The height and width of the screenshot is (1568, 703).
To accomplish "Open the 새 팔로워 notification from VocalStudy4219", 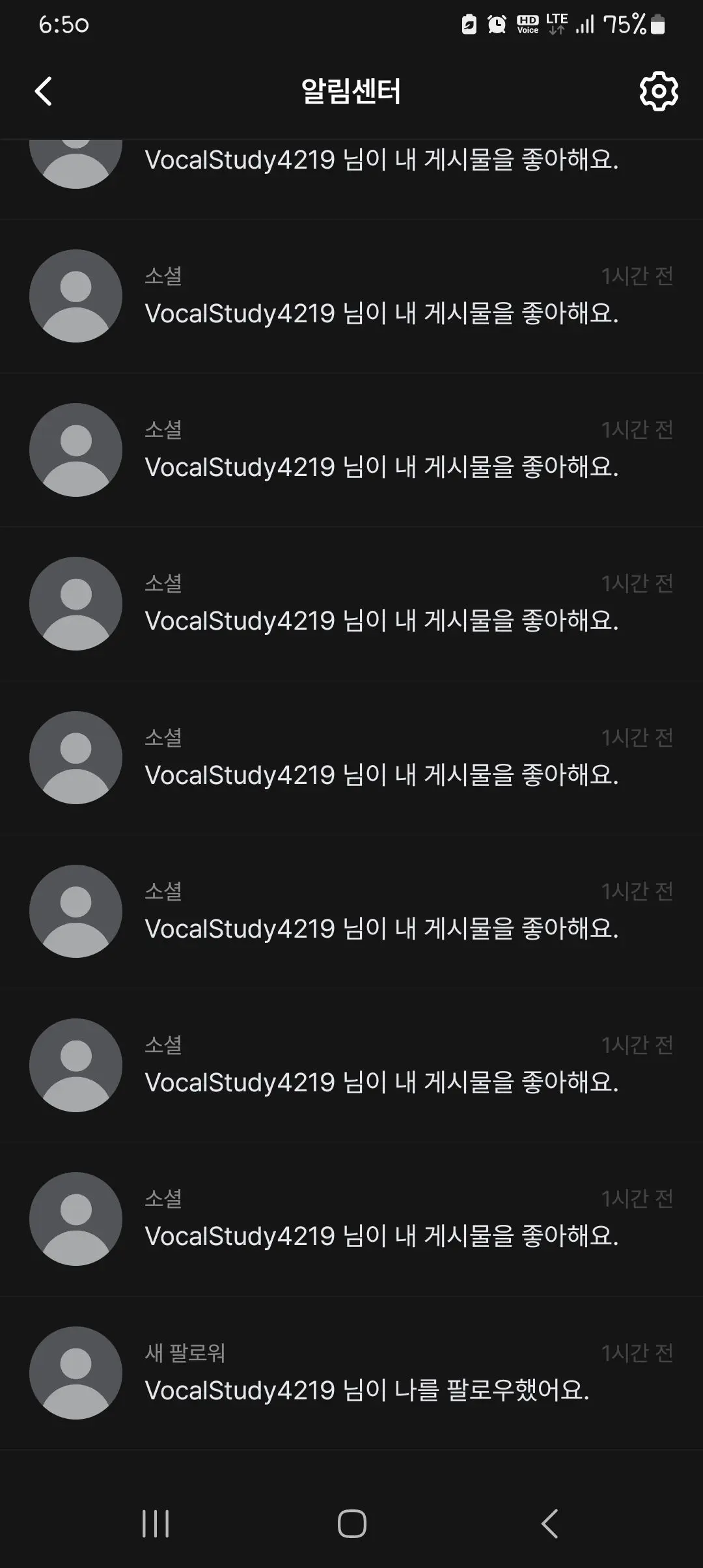I will point(351,1373).
